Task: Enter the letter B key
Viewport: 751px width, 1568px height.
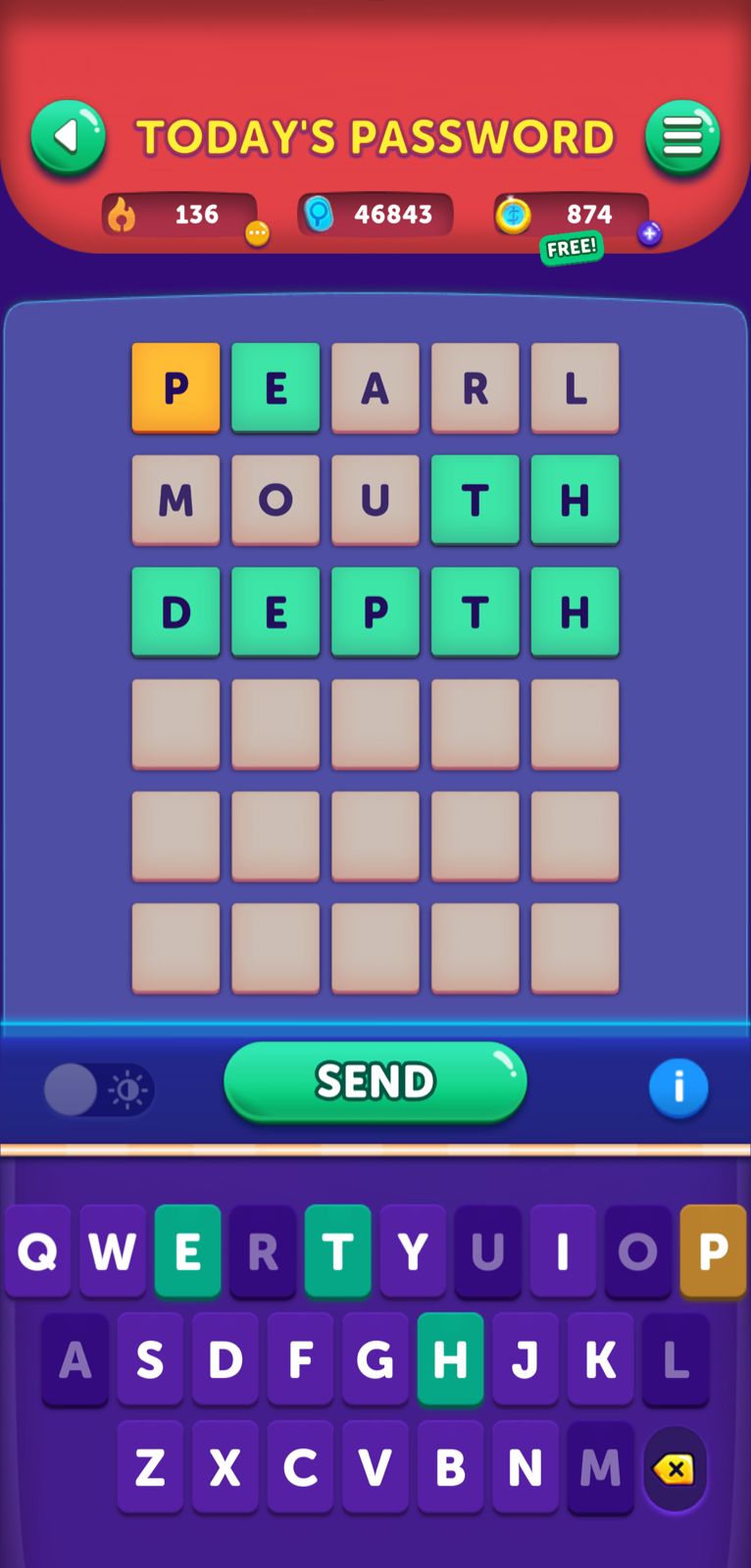Action: [450, 1467]
